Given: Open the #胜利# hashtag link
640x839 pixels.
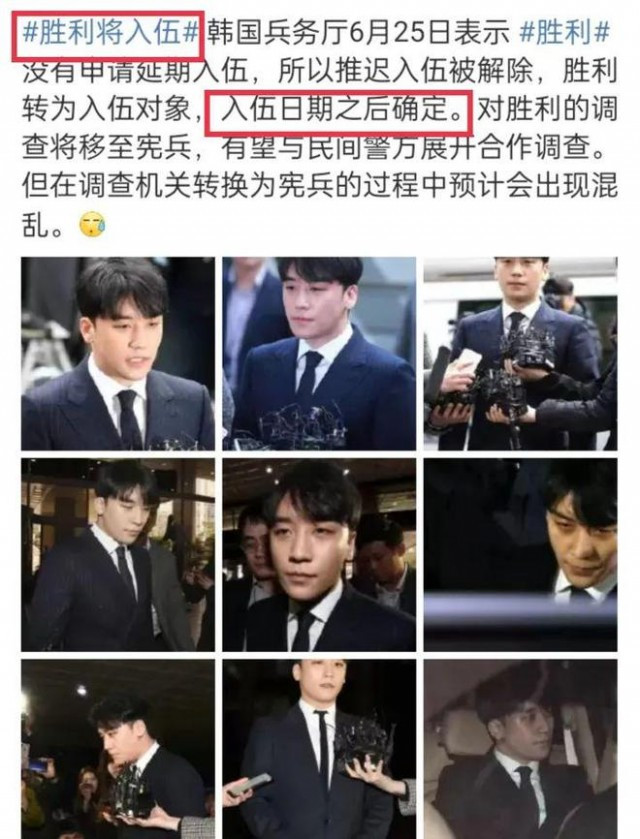Looking at the screenshot, I should click(565, 31).
